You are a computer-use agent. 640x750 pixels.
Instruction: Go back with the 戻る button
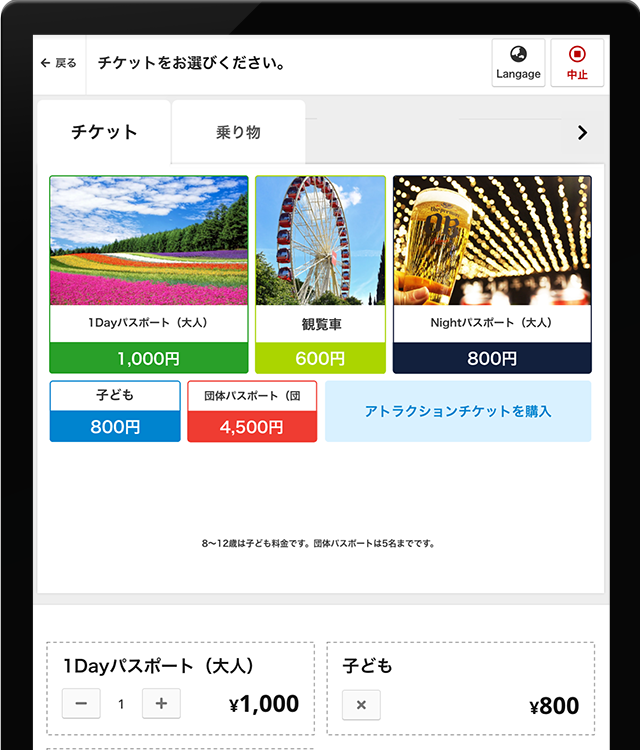point(59,63)
